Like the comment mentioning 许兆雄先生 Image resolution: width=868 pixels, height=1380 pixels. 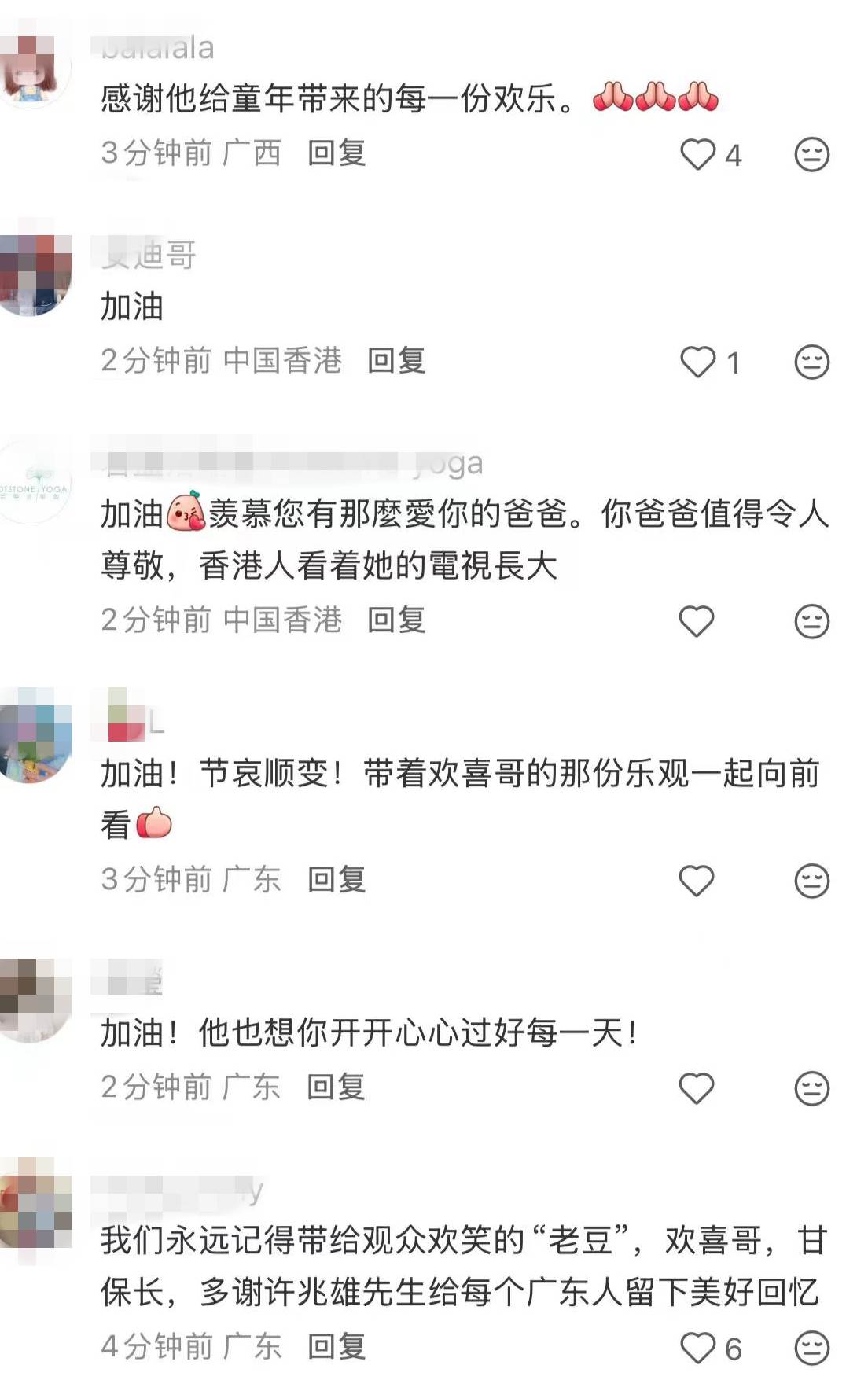pos(697,1348)
